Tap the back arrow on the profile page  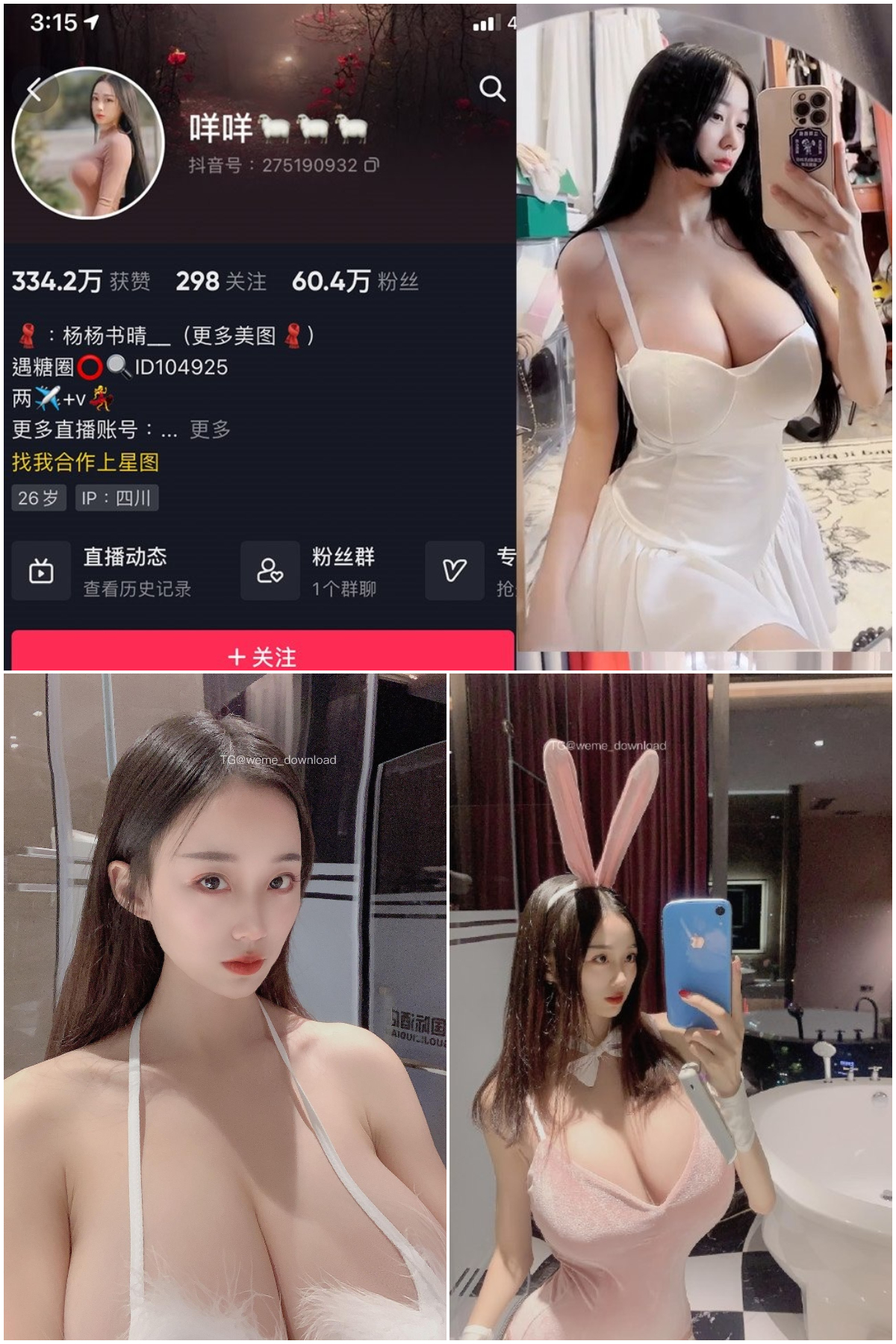pyautogui.click(x=33, y=90)
